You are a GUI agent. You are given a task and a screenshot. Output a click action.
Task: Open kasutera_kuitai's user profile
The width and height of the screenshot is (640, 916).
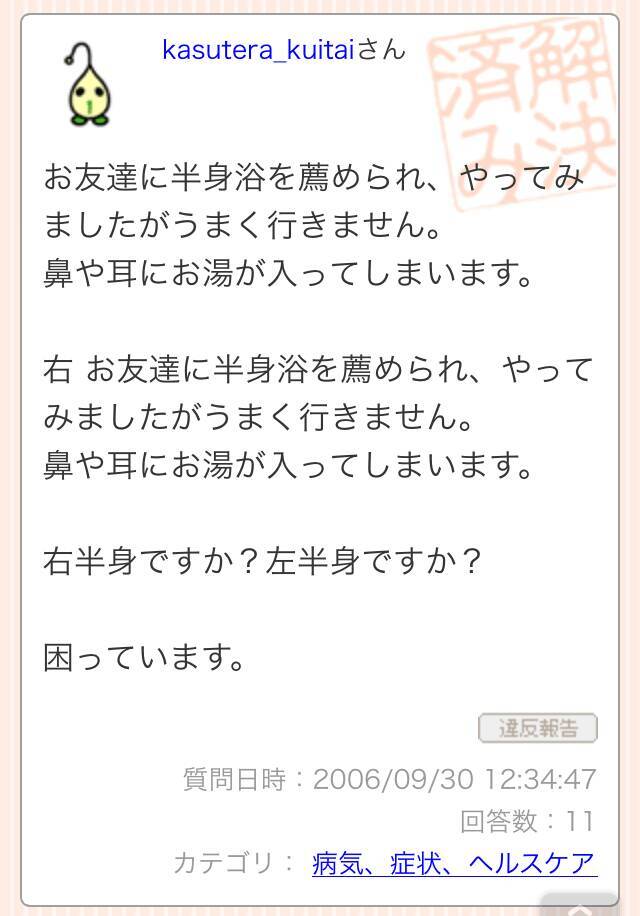point(258,50)
